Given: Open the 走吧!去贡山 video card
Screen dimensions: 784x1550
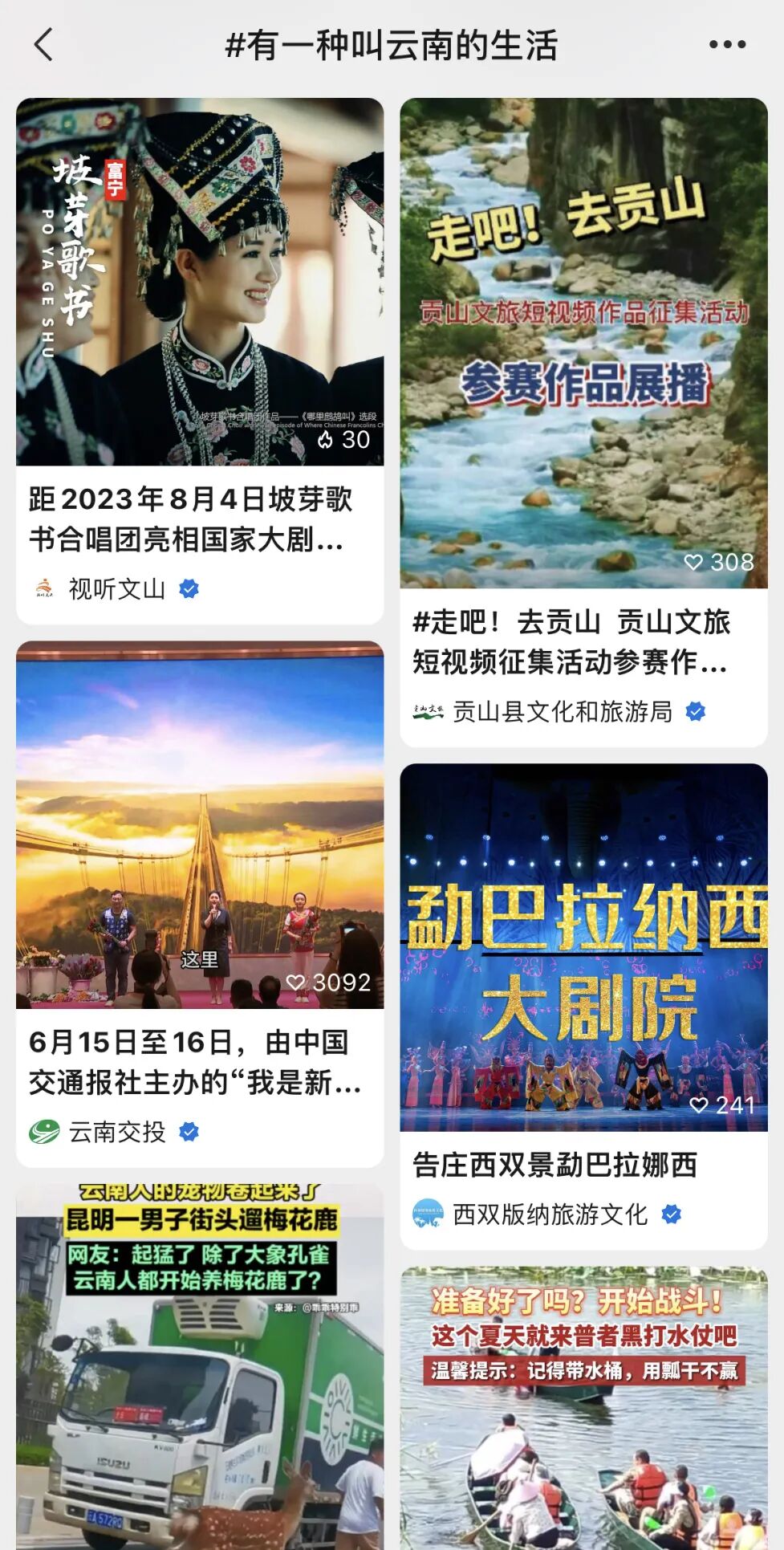Looking at the screenshot, I should pos(583,344).
